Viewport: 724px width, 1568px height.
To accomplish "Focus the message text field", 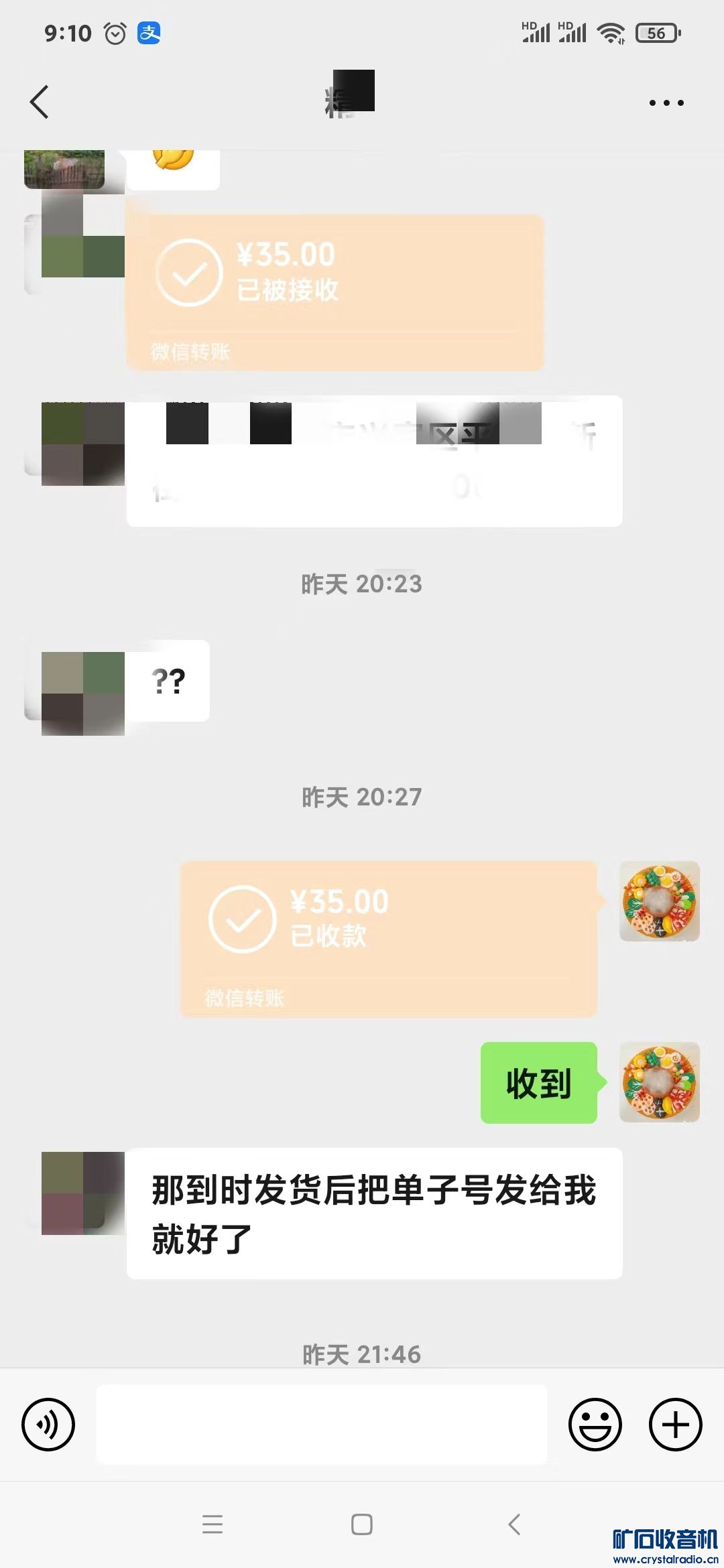I will pos(322,1424).
